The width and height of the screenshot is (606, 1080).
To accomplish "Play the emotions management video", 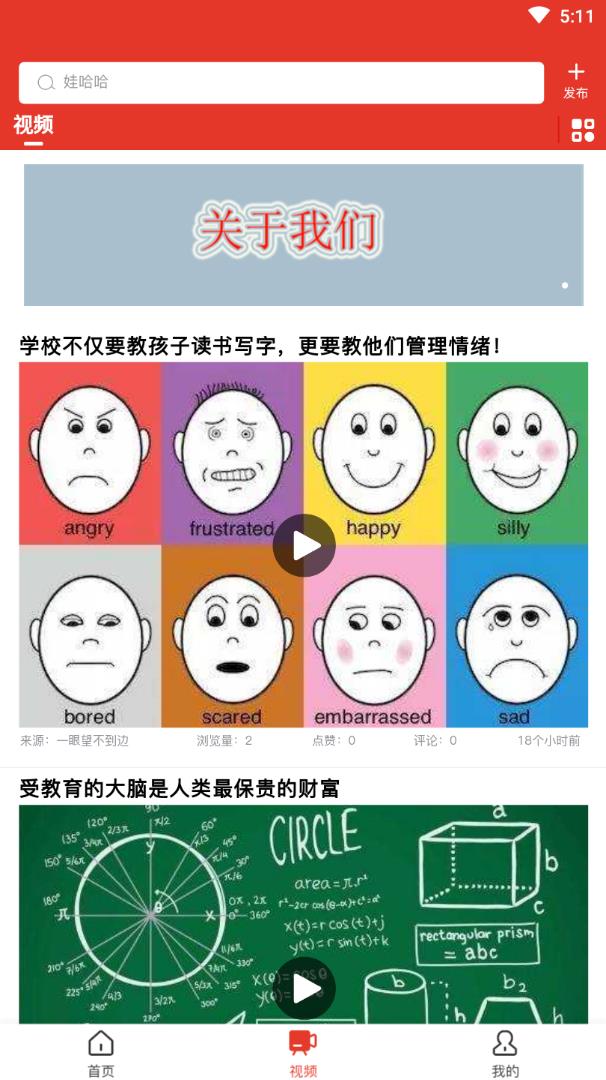I will (304, 545).
